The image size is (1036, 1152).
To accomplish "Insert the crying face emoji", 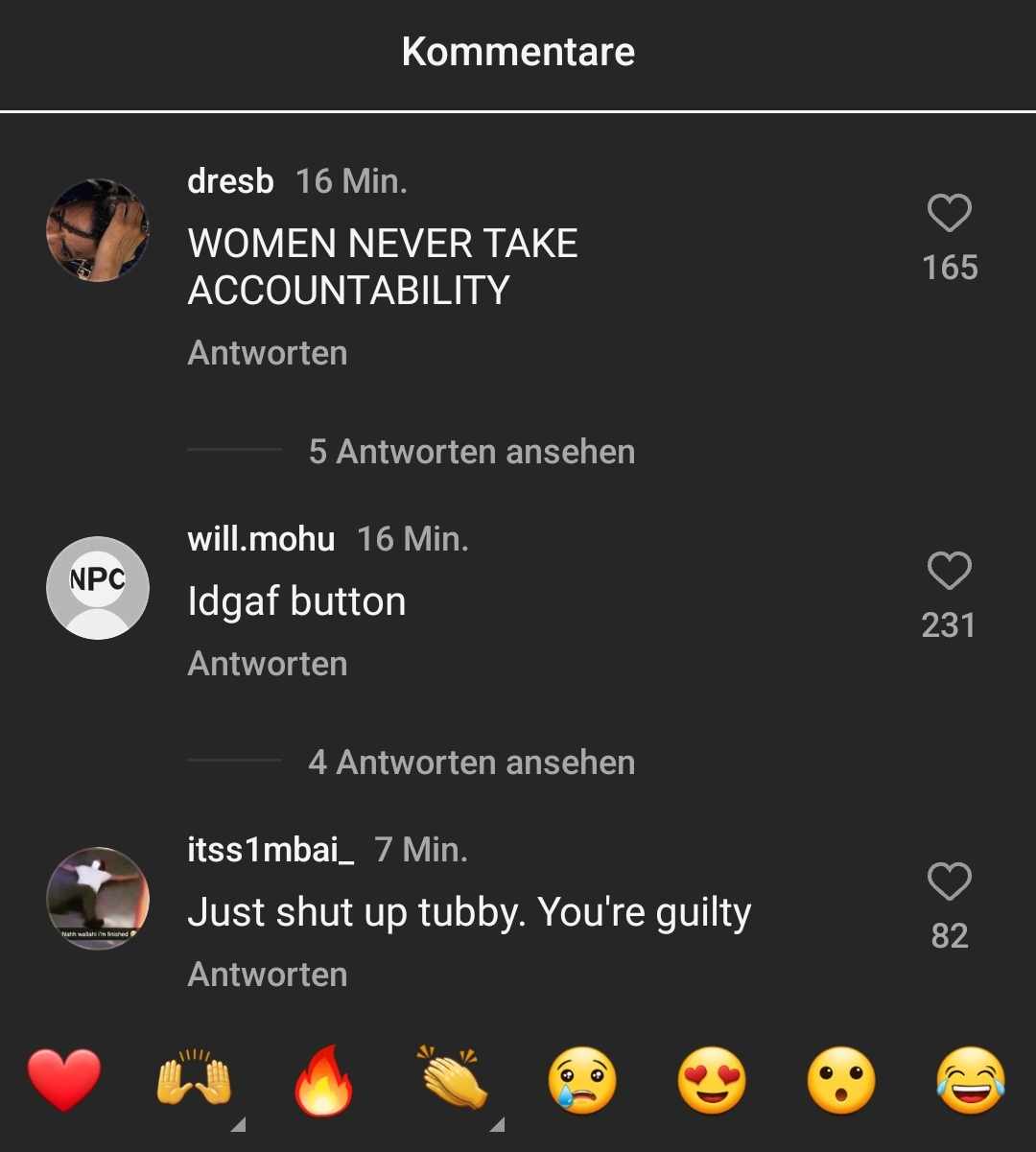I will point(582,1081).
